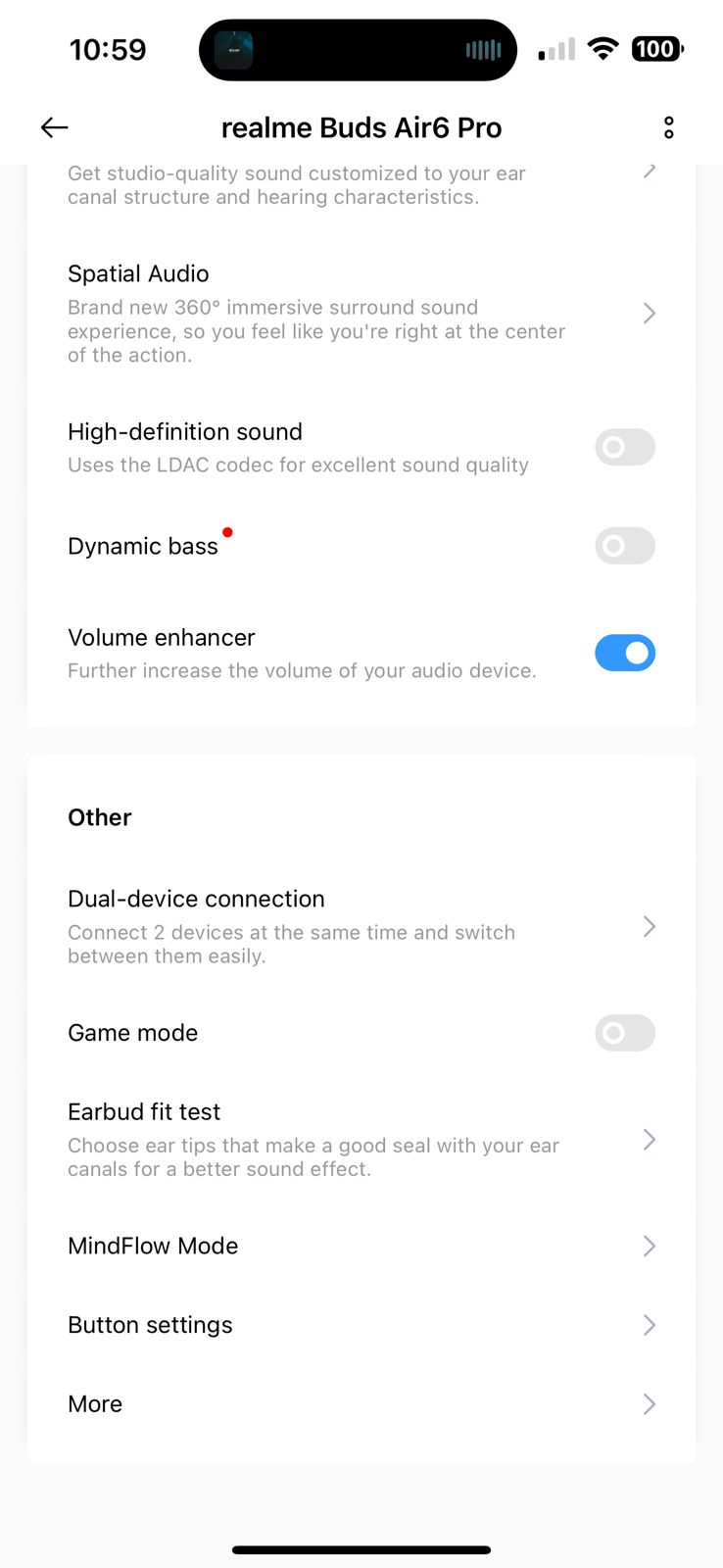This screenshot has width=723, height=1568.
Task: Disable the Volume enhancer switch
Action: (624, 653)
